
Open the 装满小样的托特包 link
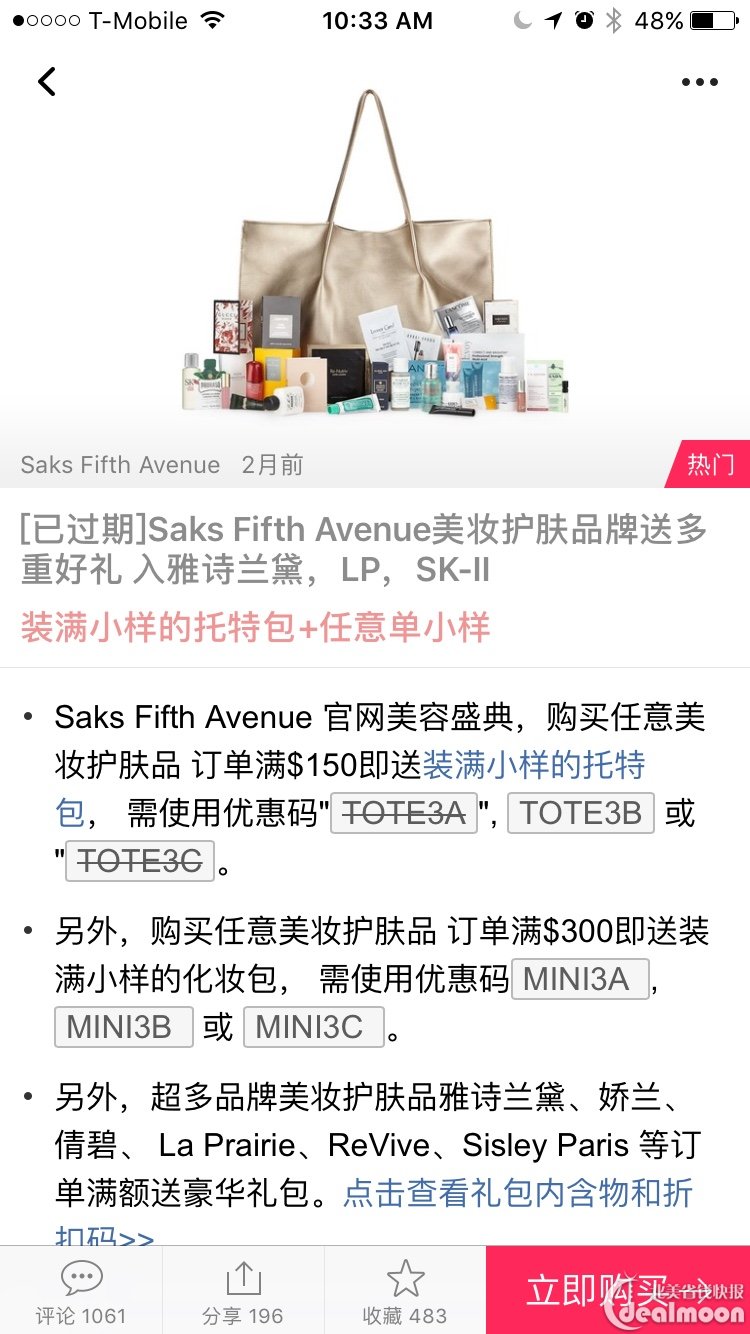click(533, 765)
